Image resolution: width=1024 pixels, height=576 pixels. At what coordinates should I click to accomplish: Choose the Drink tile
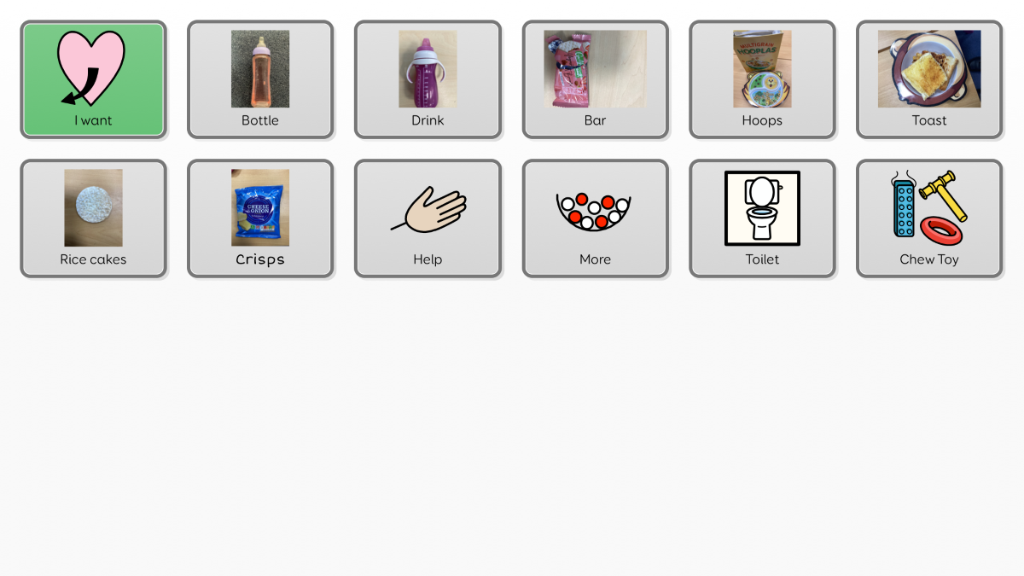(427, 79)
